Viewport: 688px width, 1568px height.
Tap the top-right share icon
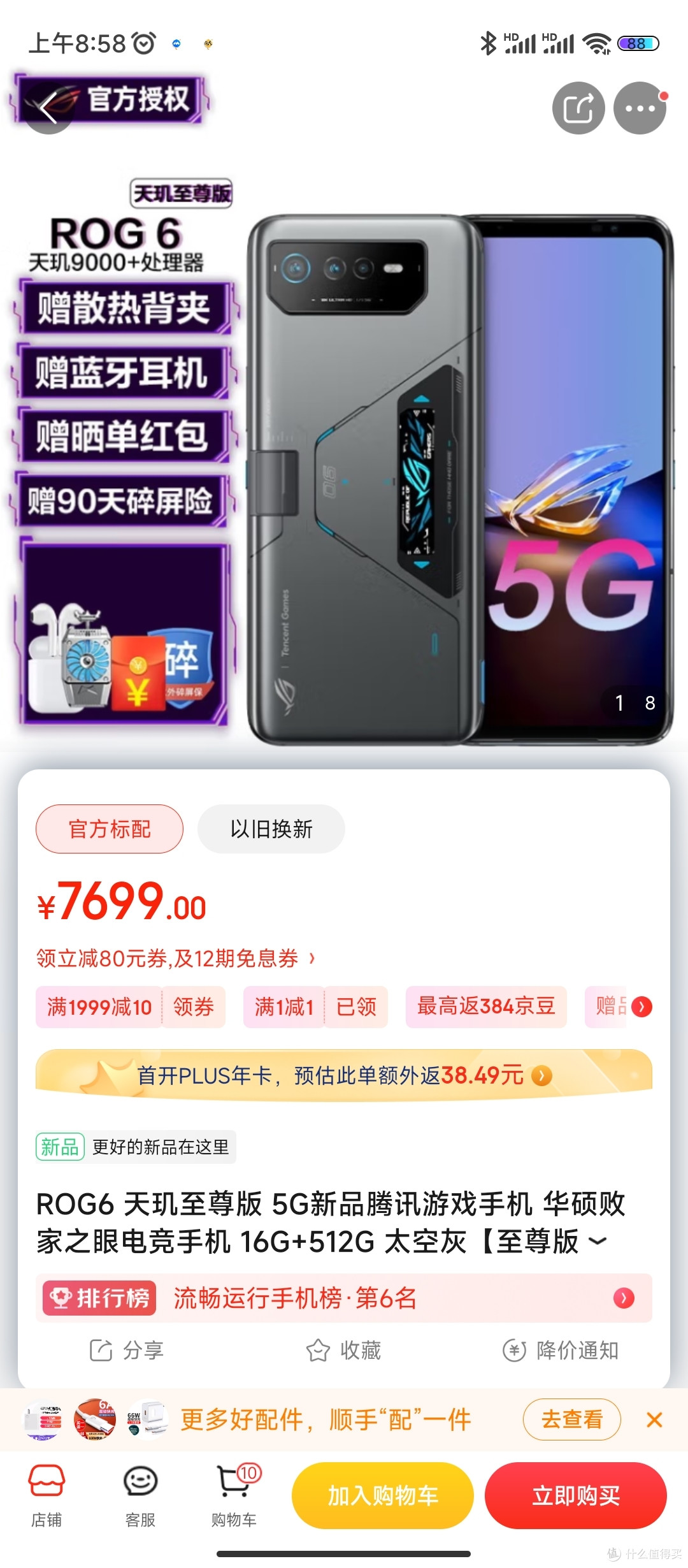(x=577, y=107)
